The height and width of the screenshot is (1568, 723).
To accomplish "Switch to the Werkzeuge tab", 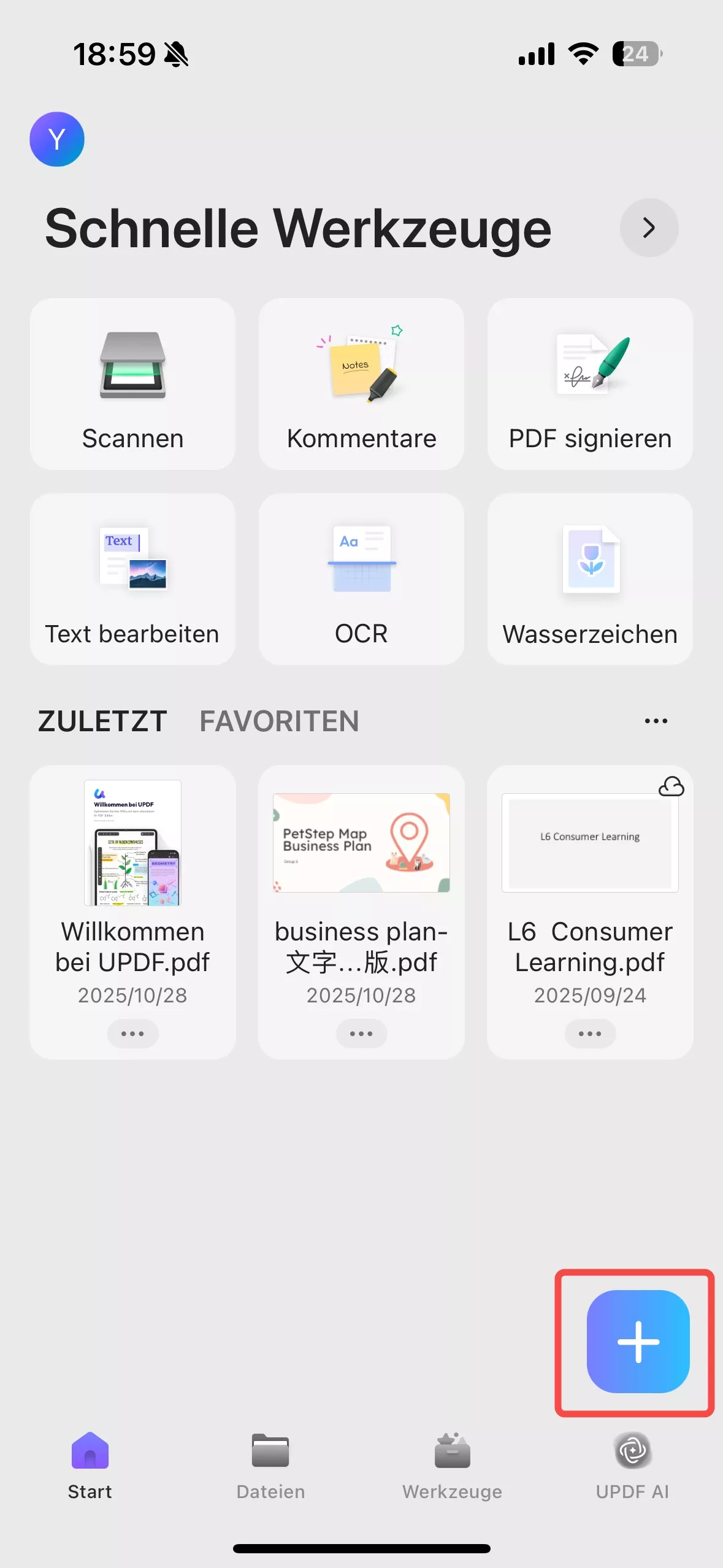I will coord(452,1466).
